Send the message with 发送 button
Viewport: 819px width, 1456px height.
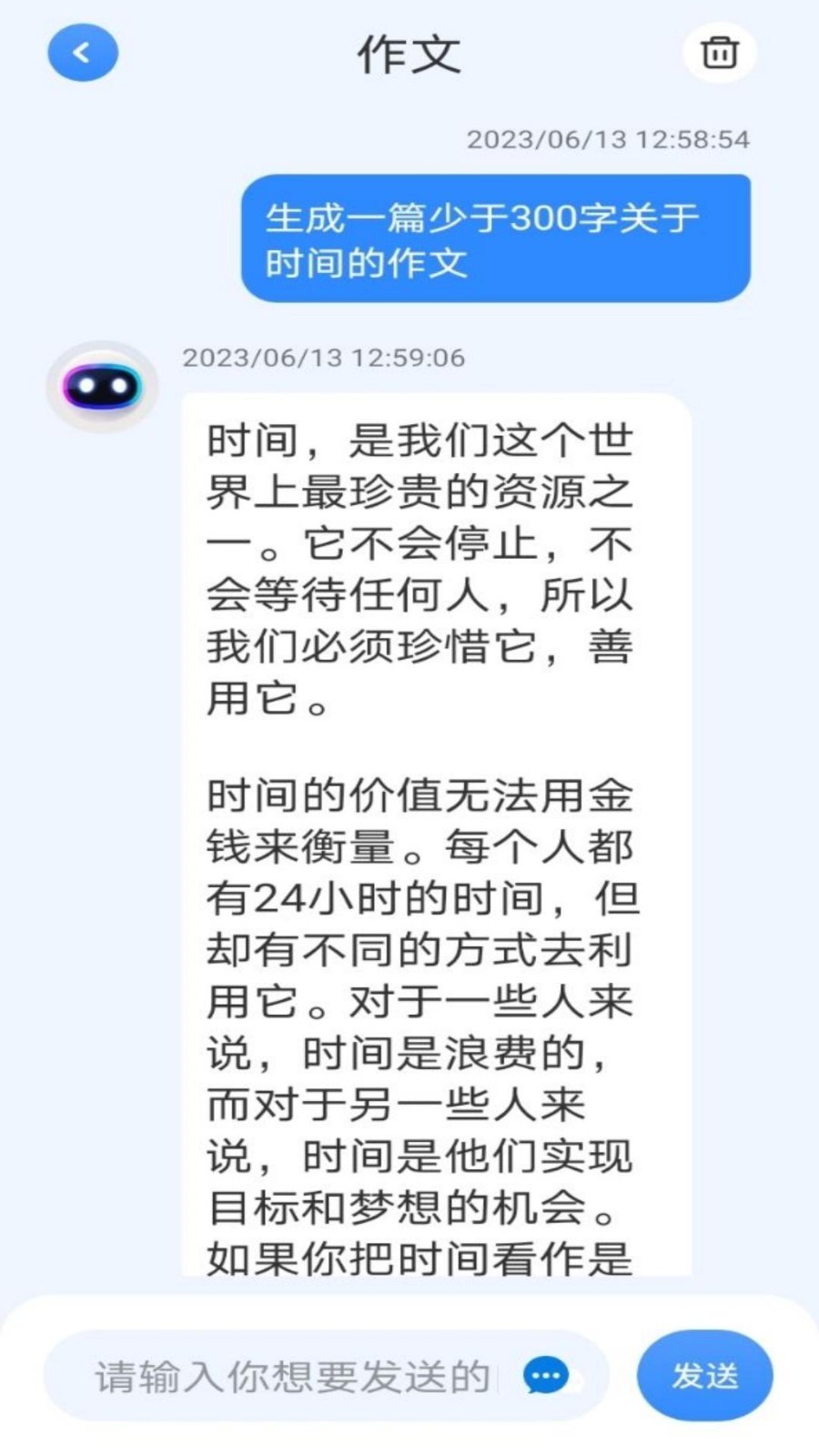pos(704,1376)
